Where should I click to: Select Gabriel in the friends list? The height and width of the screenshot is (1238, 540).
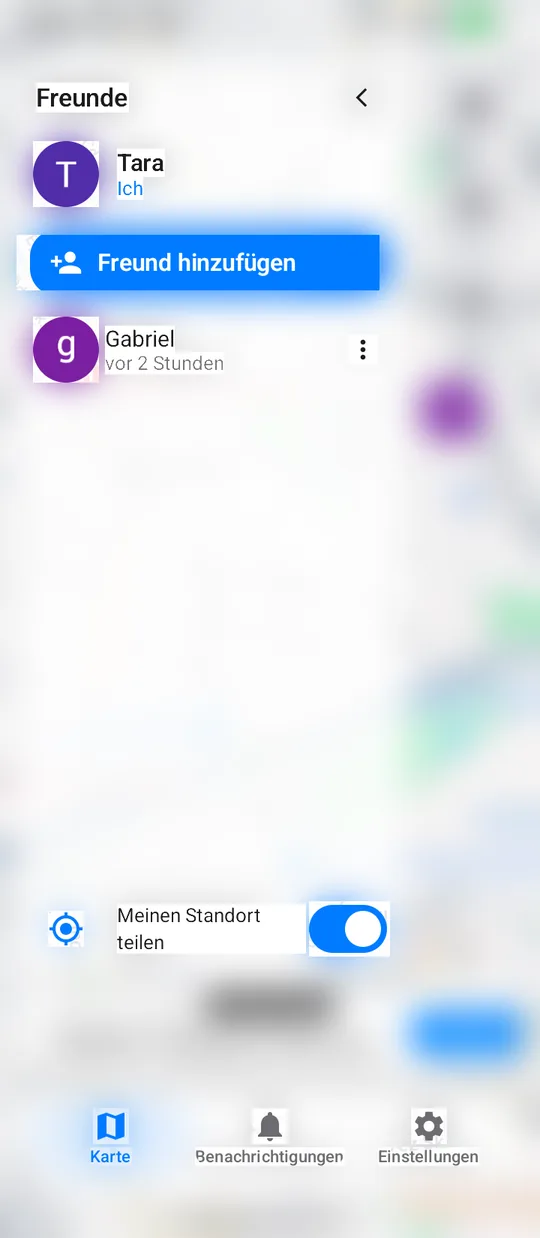[190, 350]
